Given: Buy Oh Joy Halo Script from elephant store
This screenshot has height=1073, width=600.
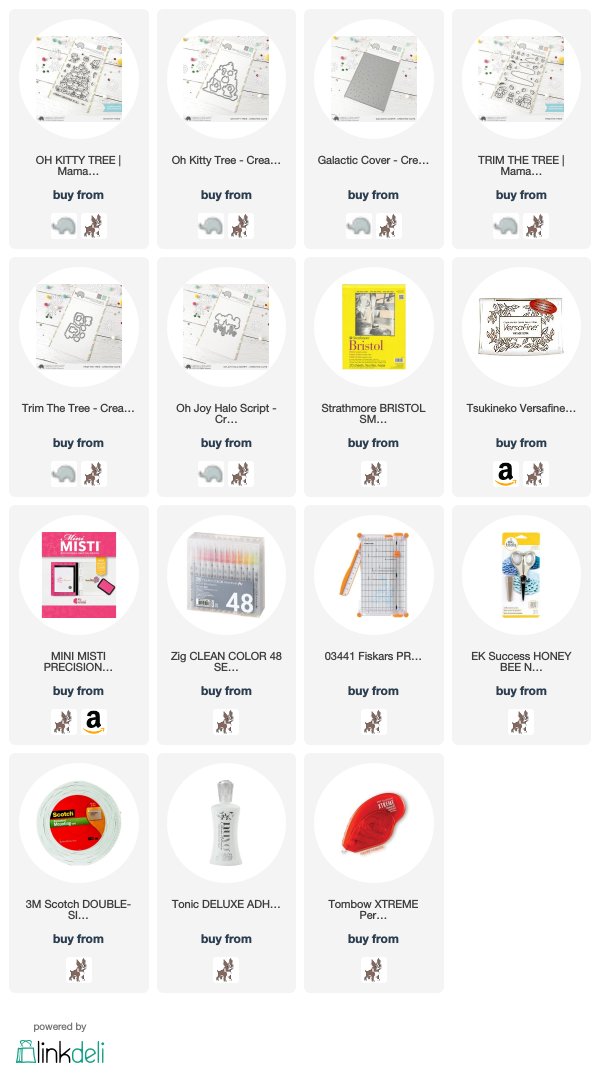Looking at the screenshot, I should pos(211,474).
